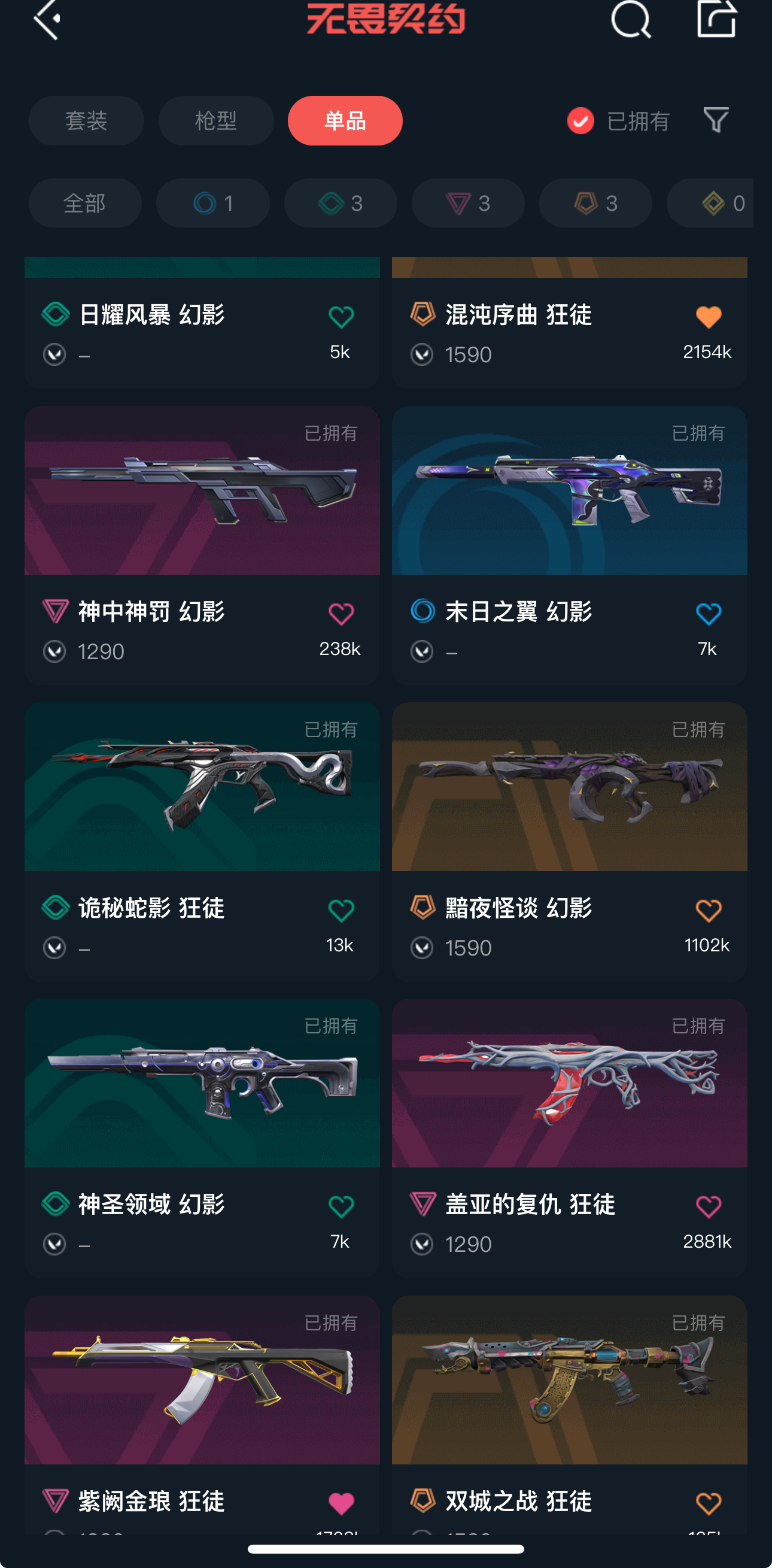Select the 单品 tab
Screen dimensions: 772x1568
point(345,120)
